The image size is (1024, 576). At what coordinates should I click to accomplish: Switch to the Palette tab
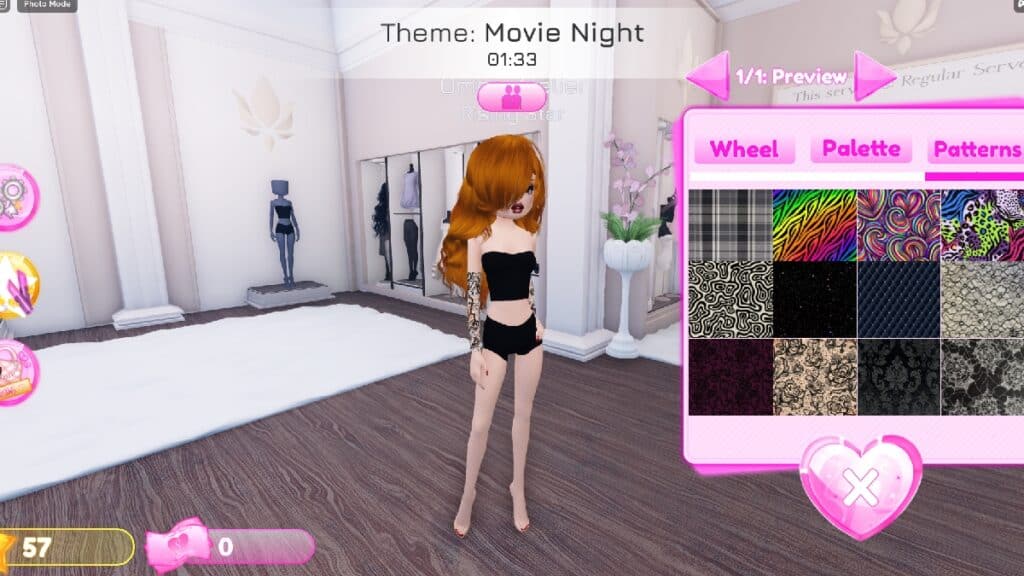(x=861, y=149)
